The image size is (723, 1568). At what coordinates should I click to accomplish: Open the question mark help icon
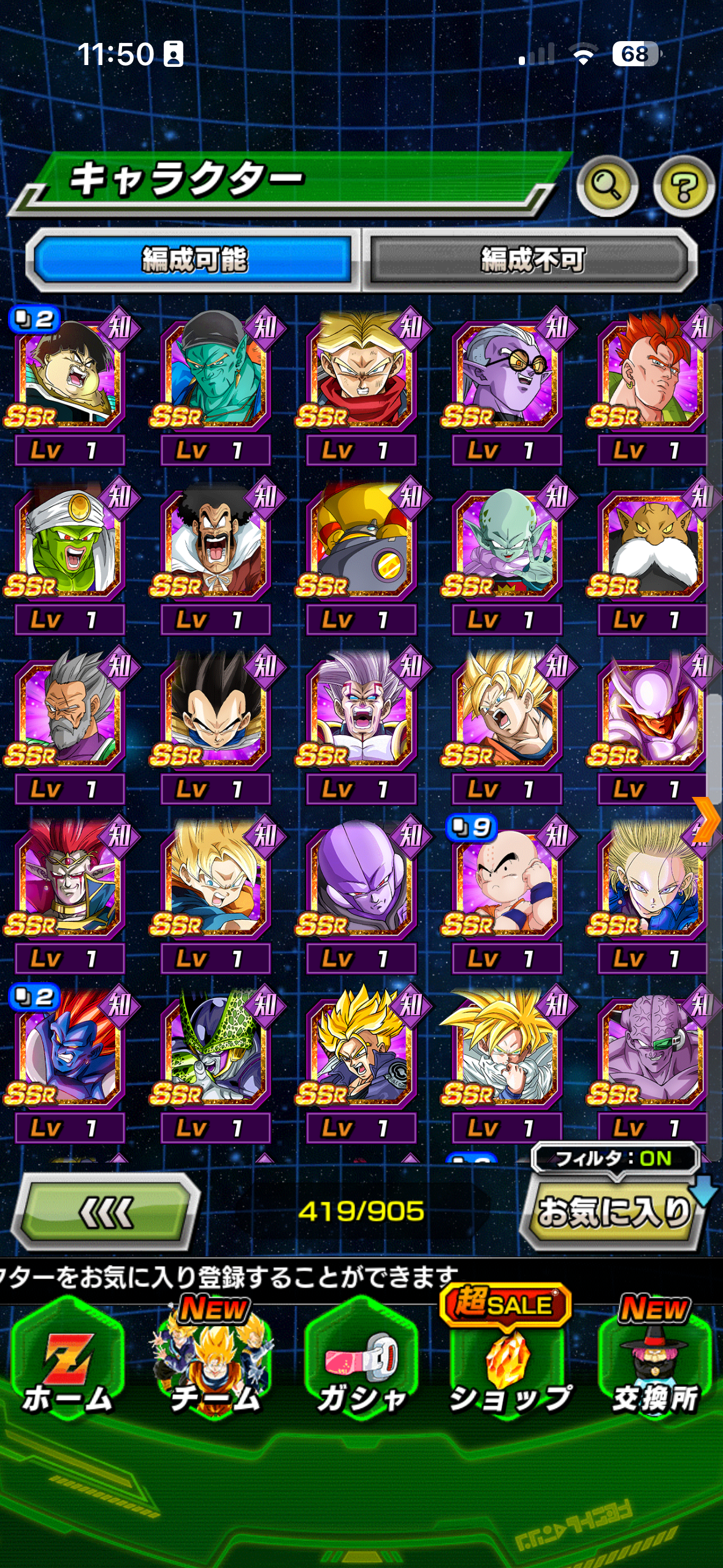click(683, 186)
